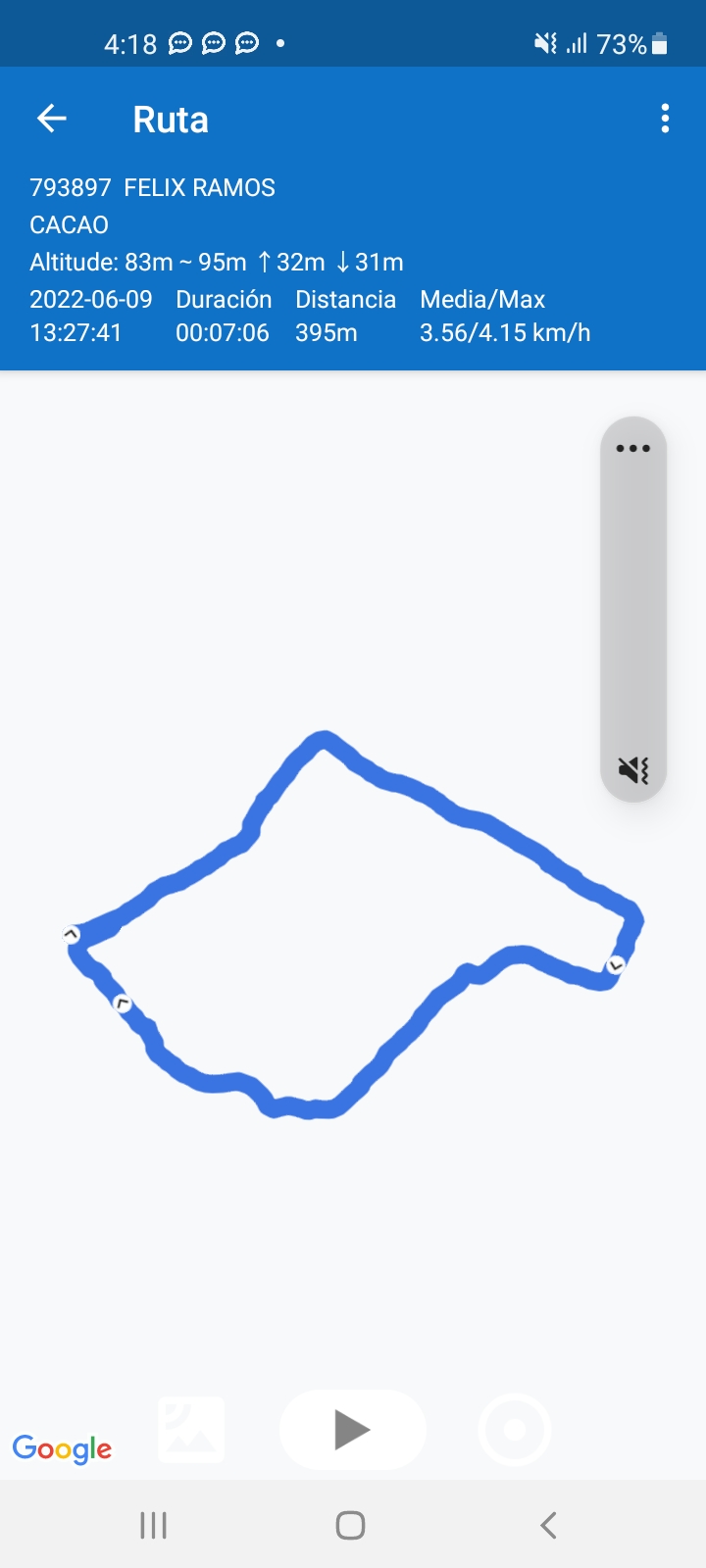Open recent apps from navigation bar
Viewport: 706px width, 1568px height.
[x=154, y=1525]
